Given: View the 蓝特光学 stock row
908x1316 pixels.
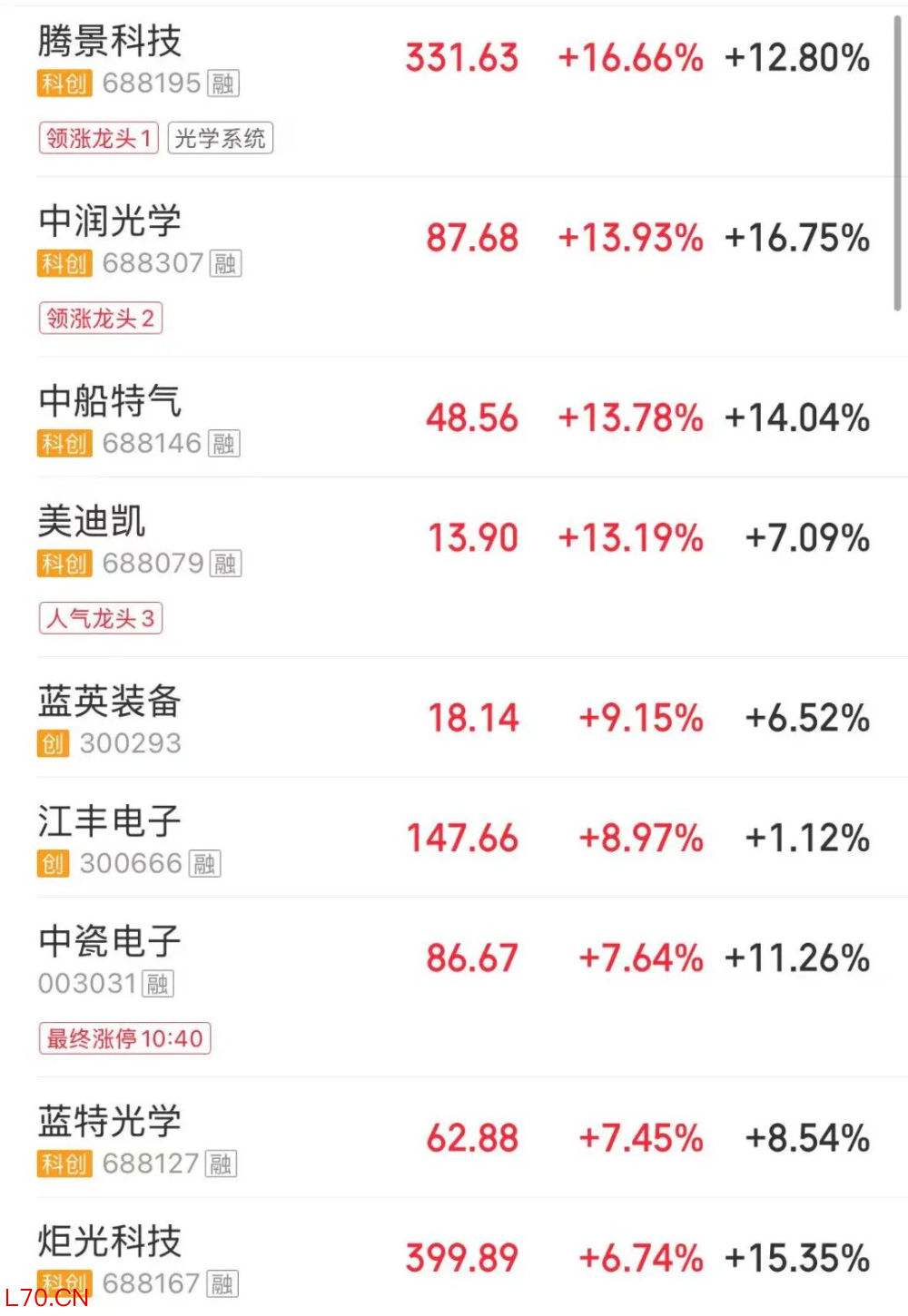Looking at the screenshot, I should pyautogui.click(x=109, y=1122).
